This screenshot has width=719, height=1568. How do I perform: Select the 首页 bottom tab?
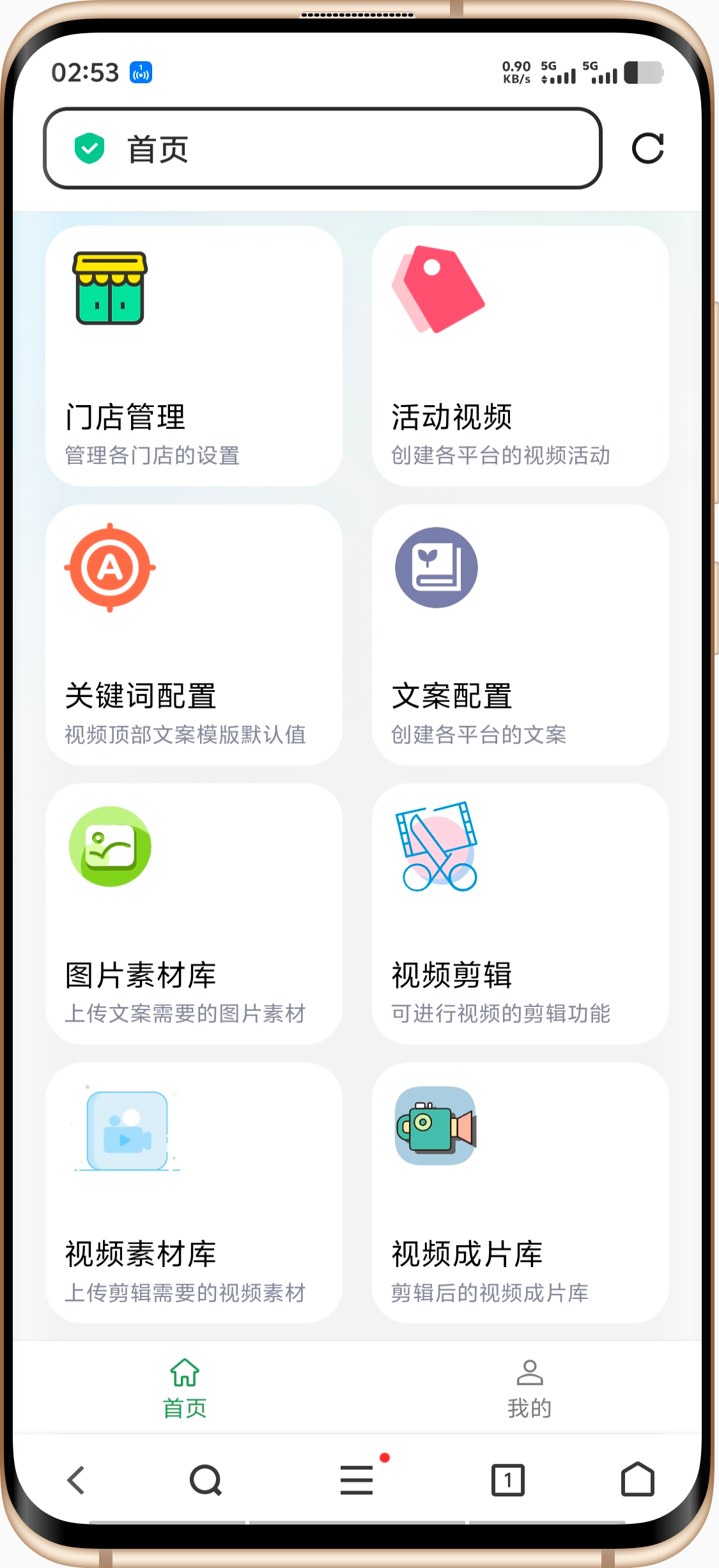coord(185,1389)
